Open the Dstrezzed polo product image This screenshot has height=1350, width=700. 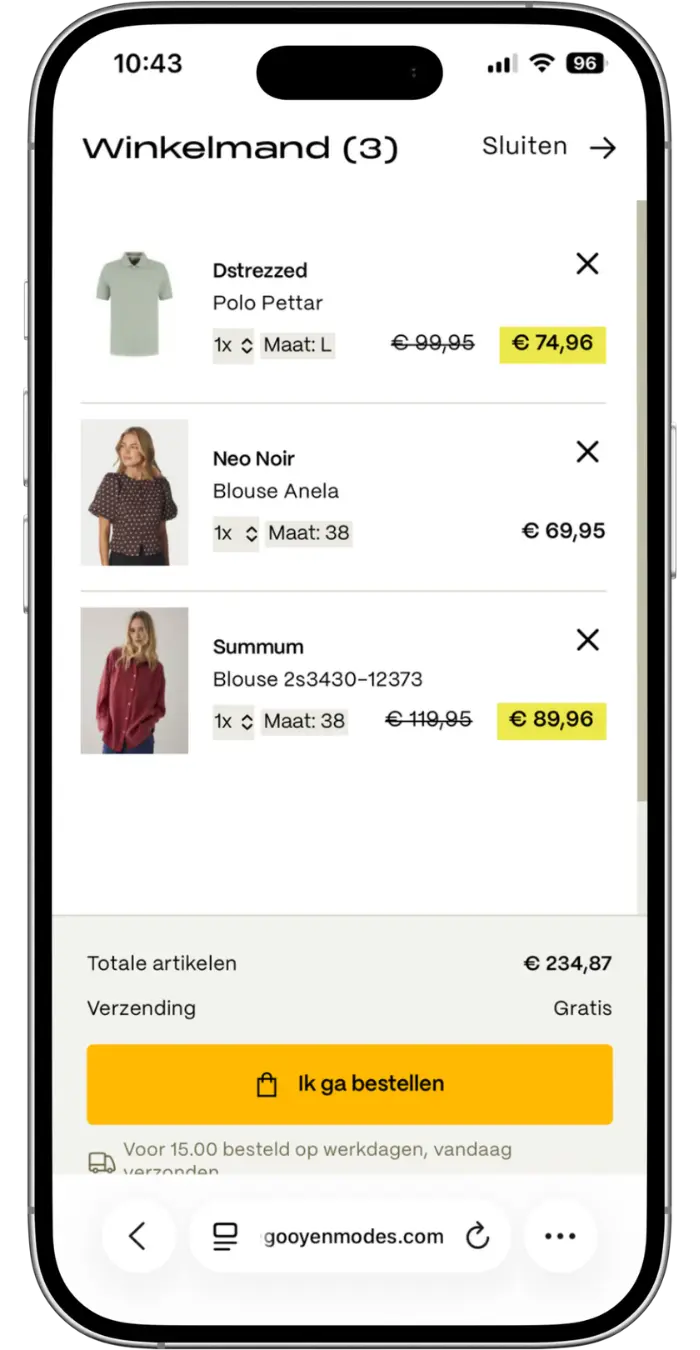134,304
